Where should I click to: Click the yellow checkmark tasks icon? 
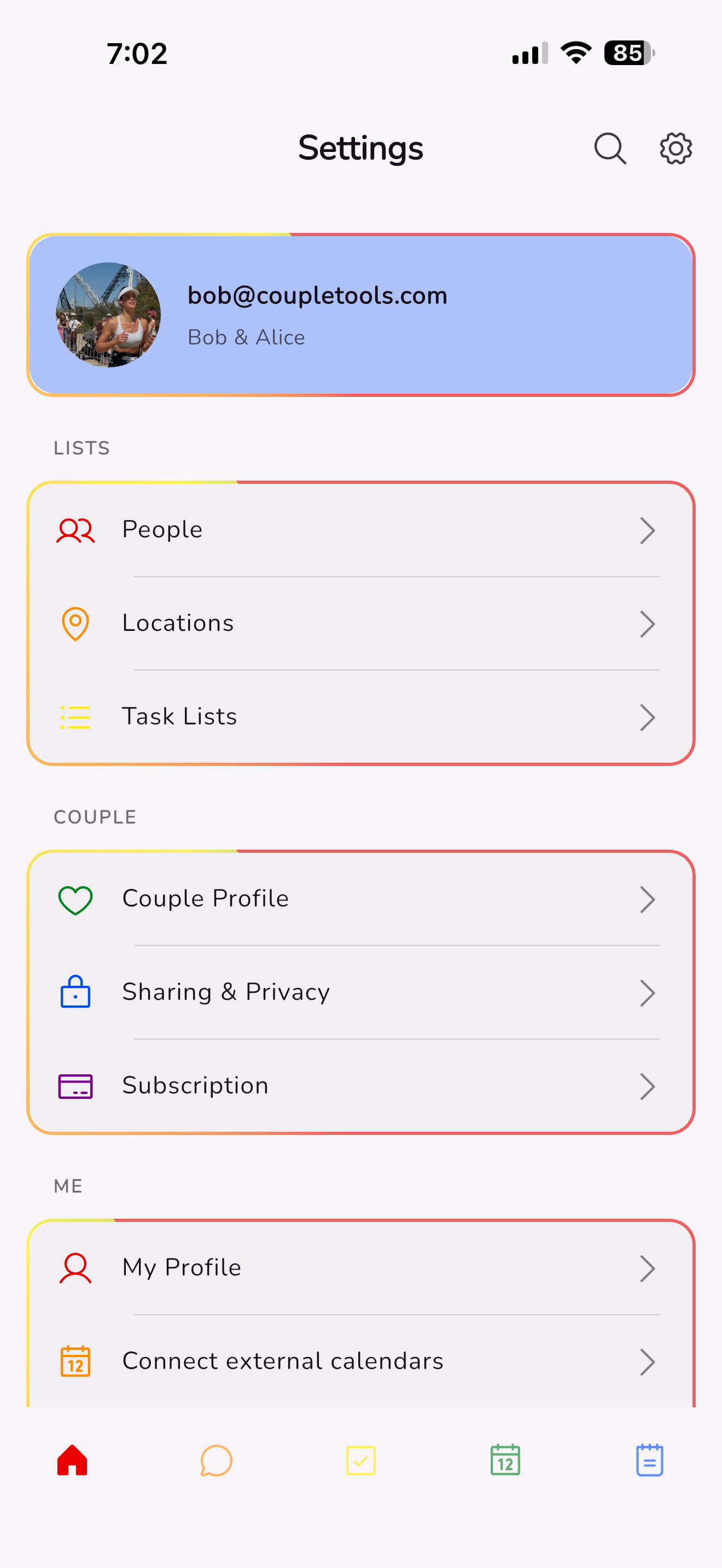coord(360,1460)
